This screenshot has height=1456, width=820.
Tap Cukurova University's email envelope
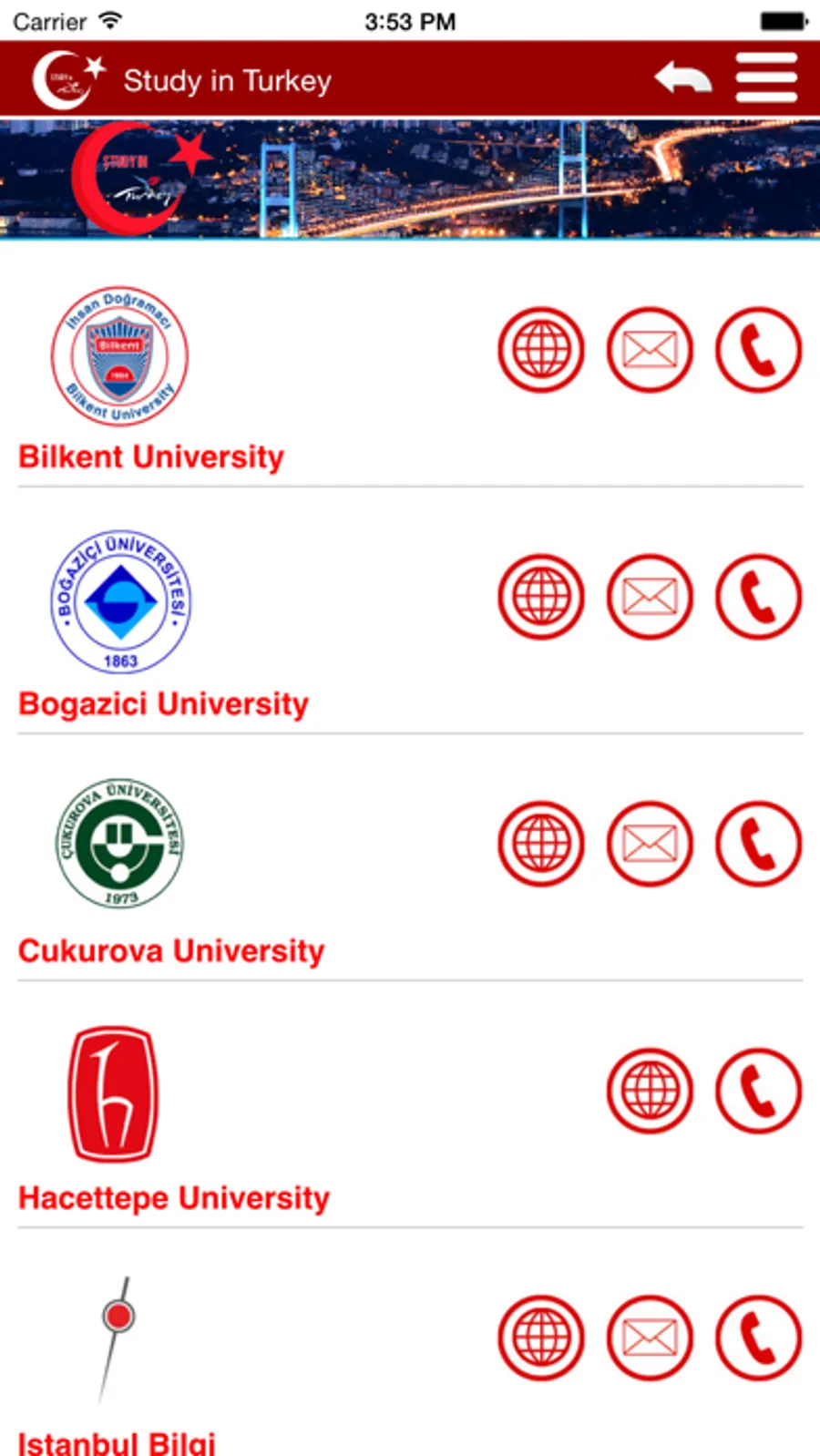[650, 844]
